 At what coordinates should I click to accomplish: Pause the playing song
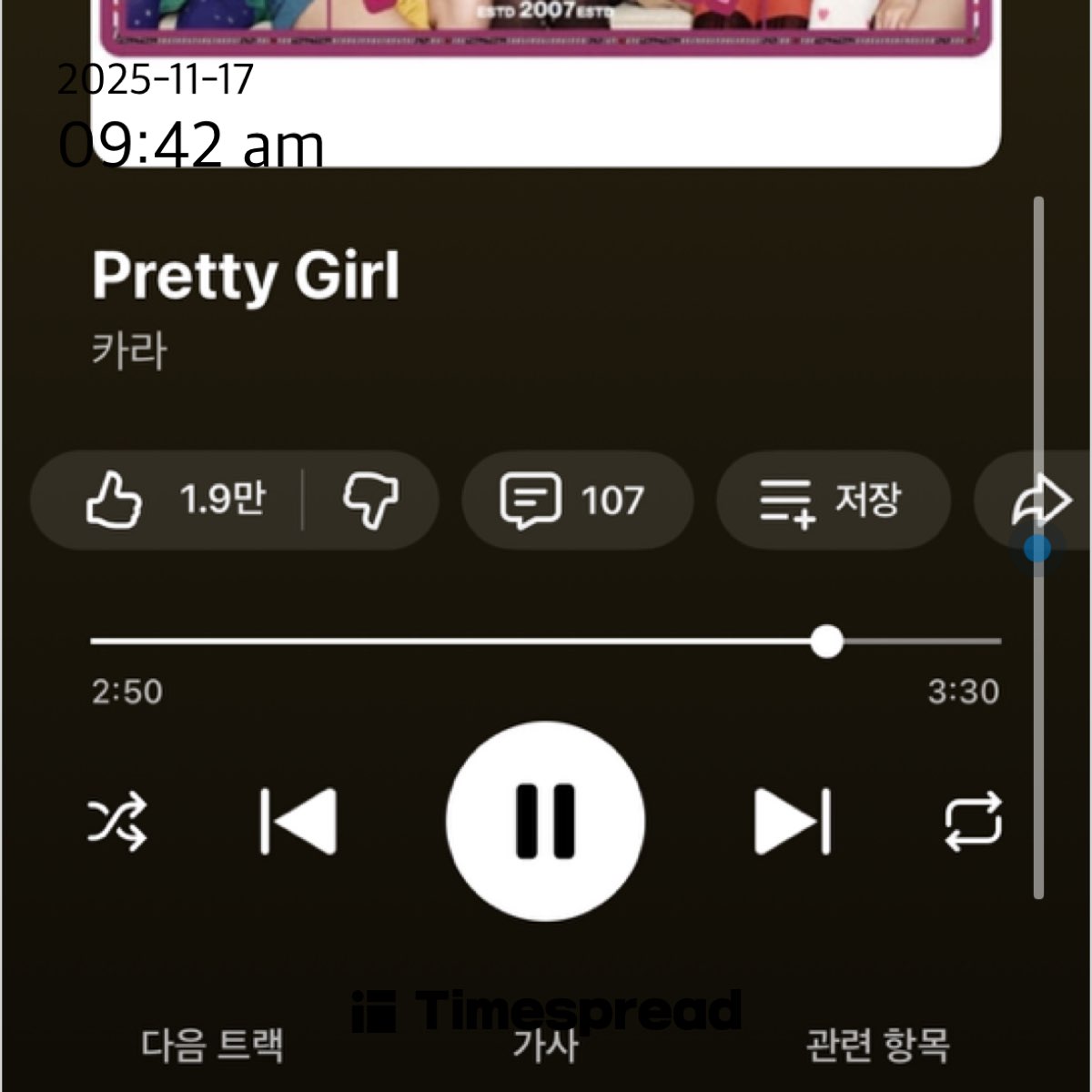546,822
